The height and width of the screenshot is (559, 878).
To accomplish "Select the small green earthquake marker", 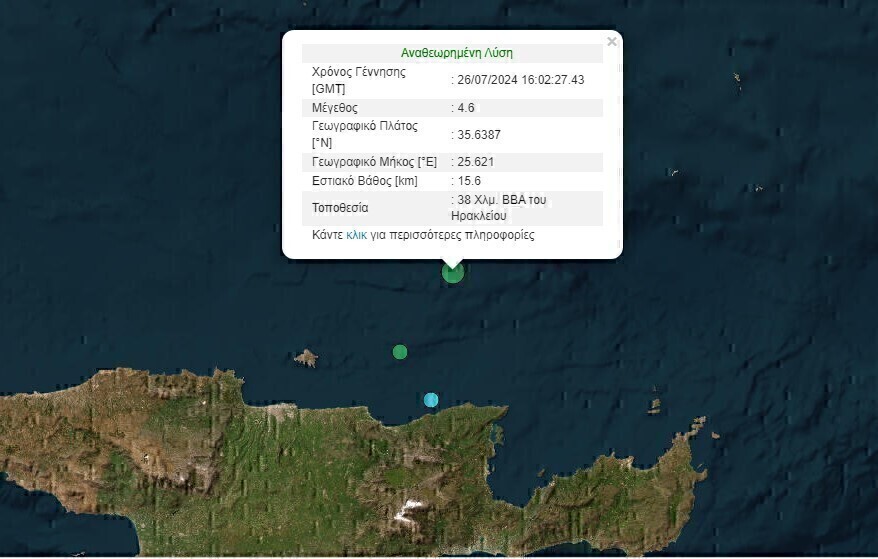I will [400, 351].
